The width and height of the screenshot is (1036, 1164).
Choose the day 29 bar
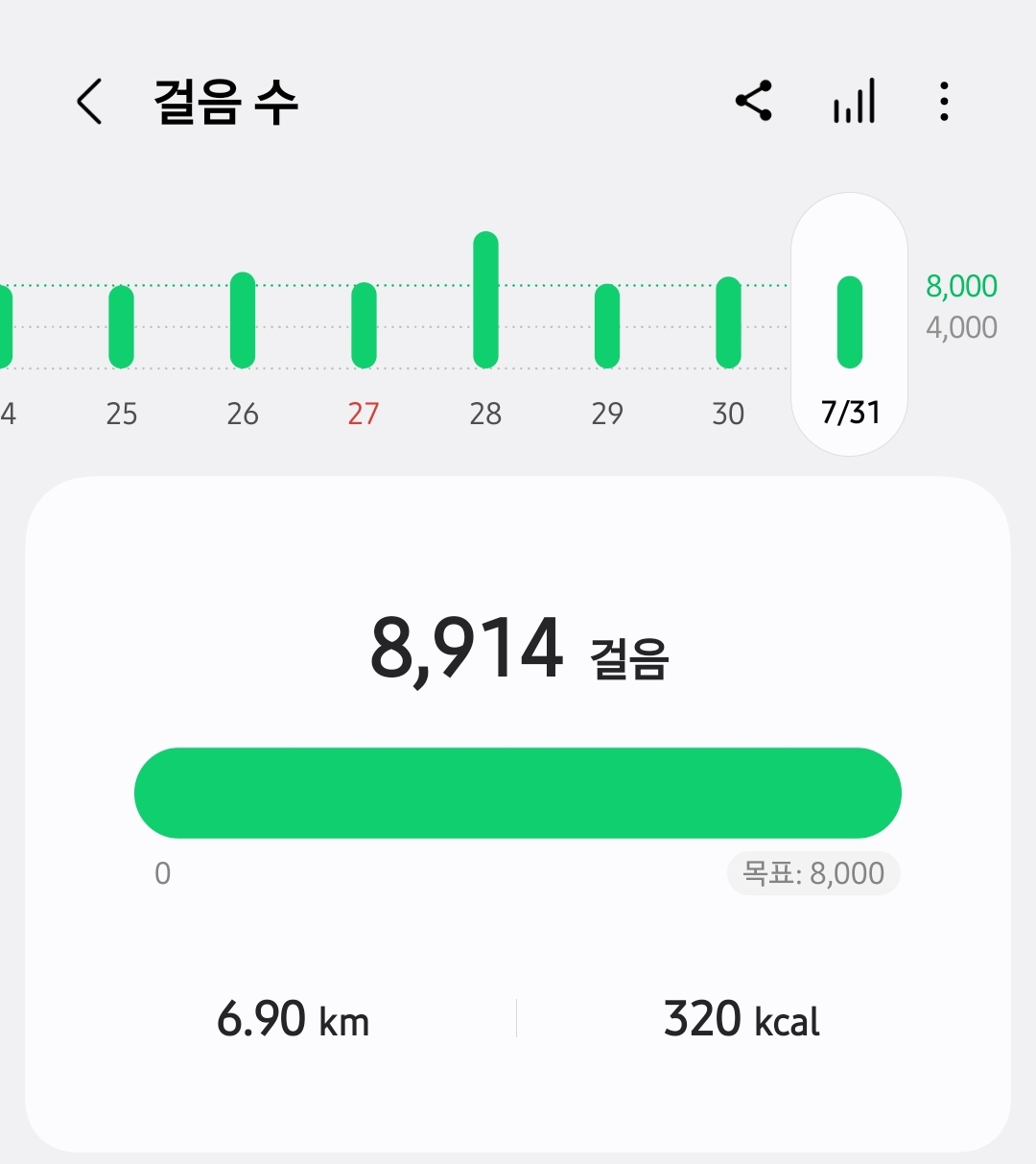tap(607, 326)
